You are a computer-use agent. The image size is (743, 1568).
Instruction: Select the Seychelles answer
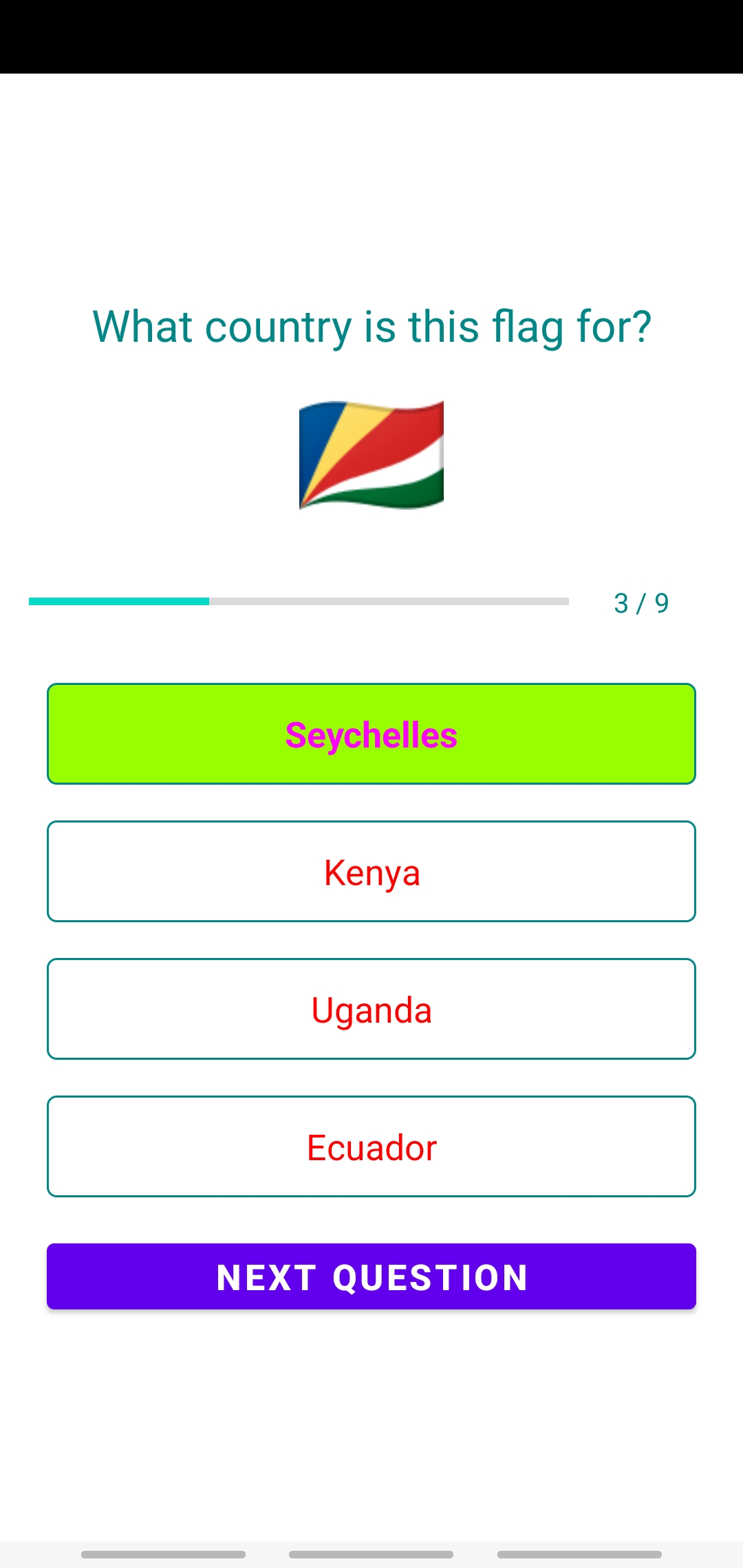[x=371, y=734]
